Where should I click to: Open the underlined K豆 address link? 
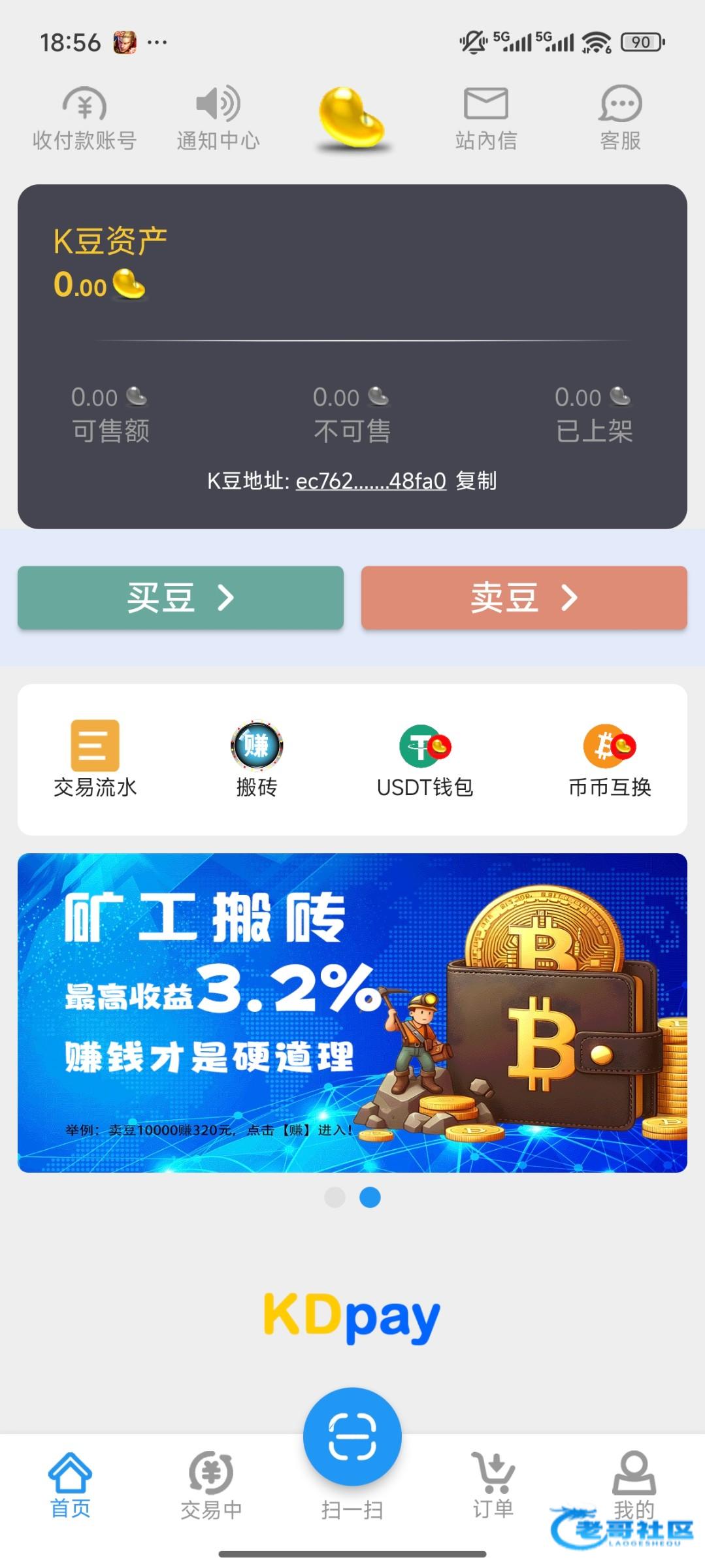[370, 481]
